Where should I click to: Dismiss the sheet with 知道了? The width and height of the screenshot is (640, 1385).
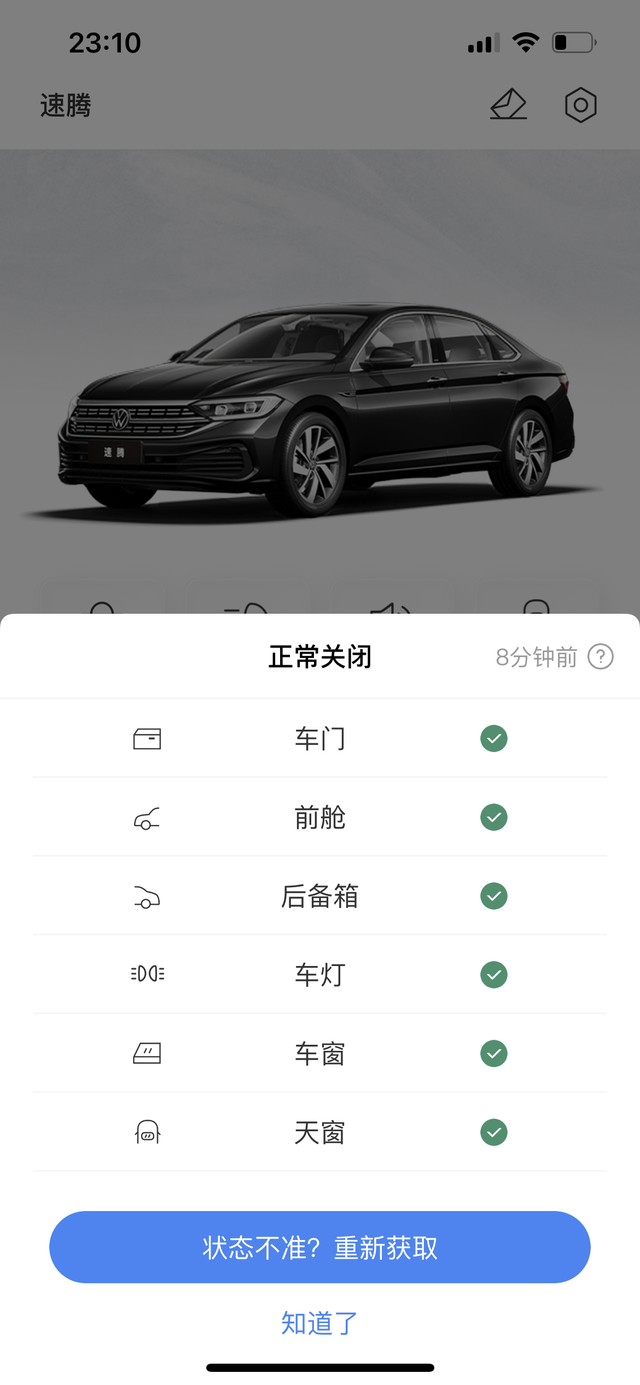coord(320,1323)
